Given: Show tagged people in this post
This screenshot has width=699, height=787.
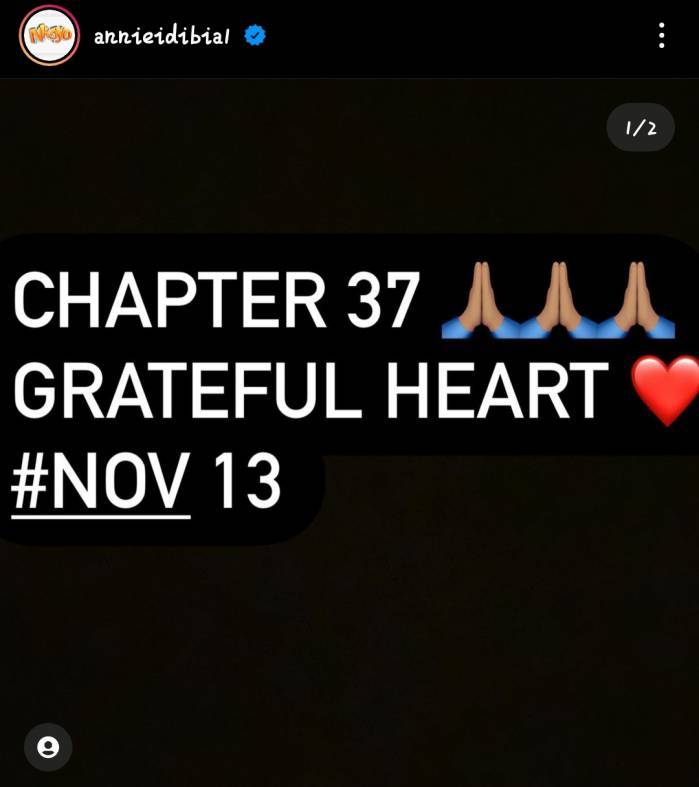Looking at the screenshot, I should coord(48,747).
